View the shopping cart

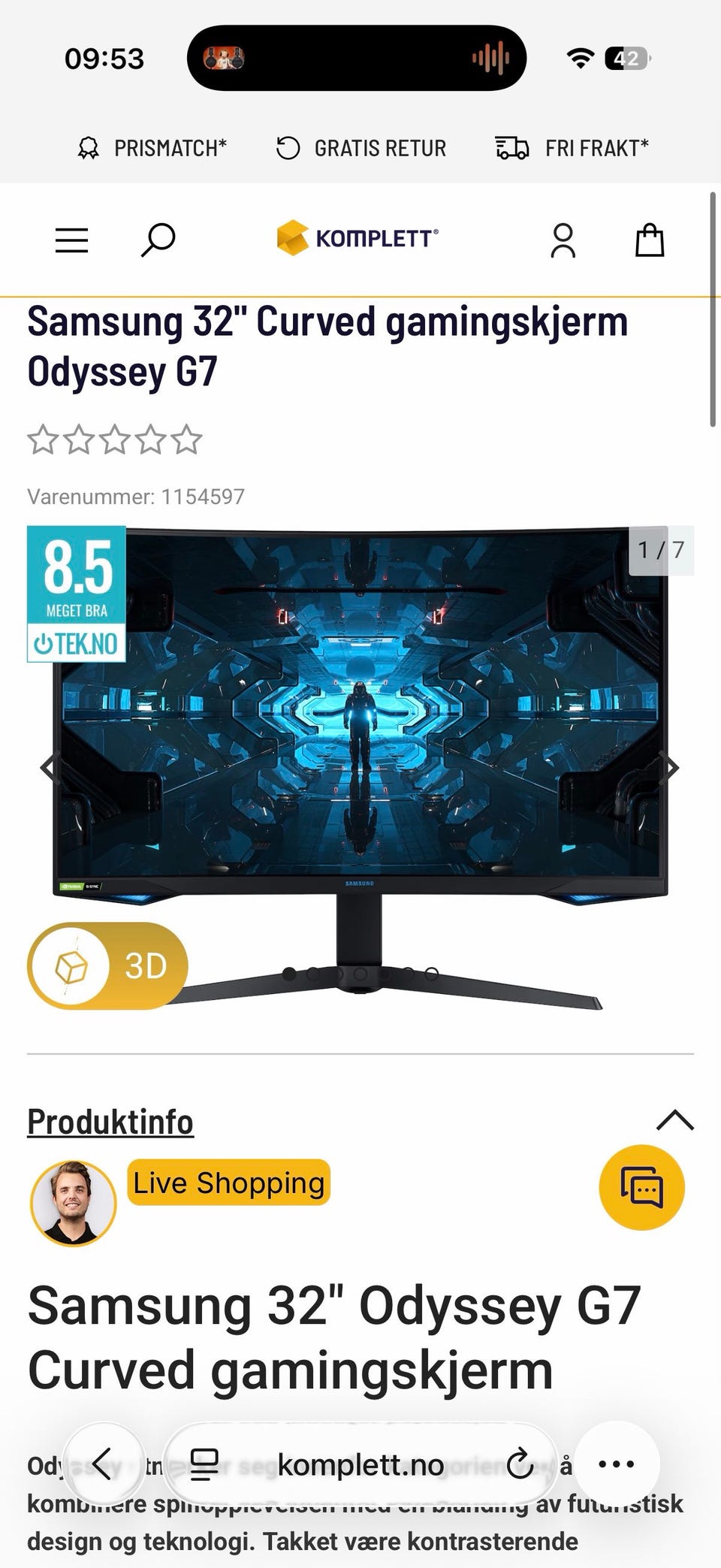pyautogui.click(x=650, y=240)
